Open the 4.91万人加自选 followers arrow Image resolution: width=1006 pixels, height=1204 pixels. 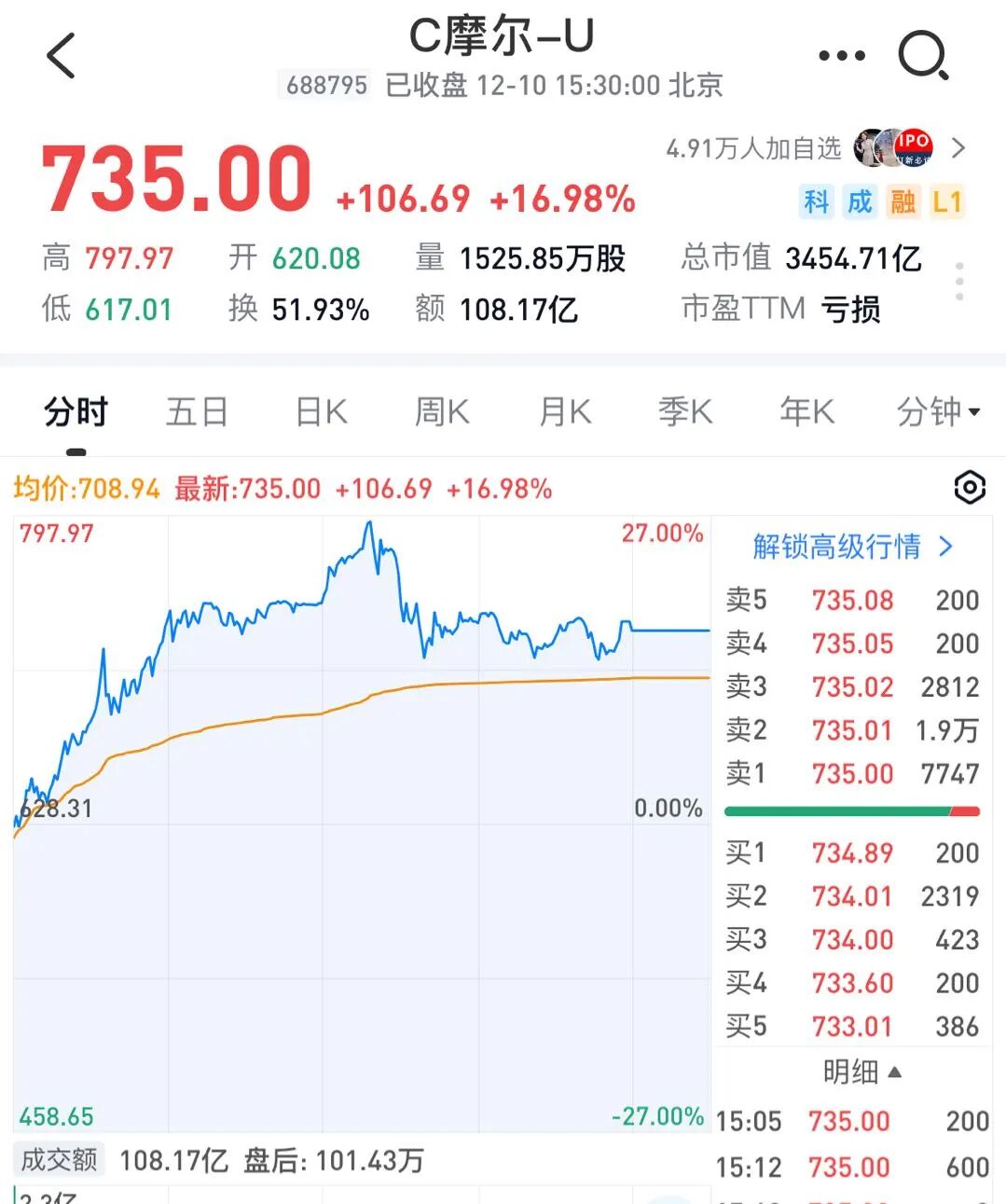click(x=958, y=147)
